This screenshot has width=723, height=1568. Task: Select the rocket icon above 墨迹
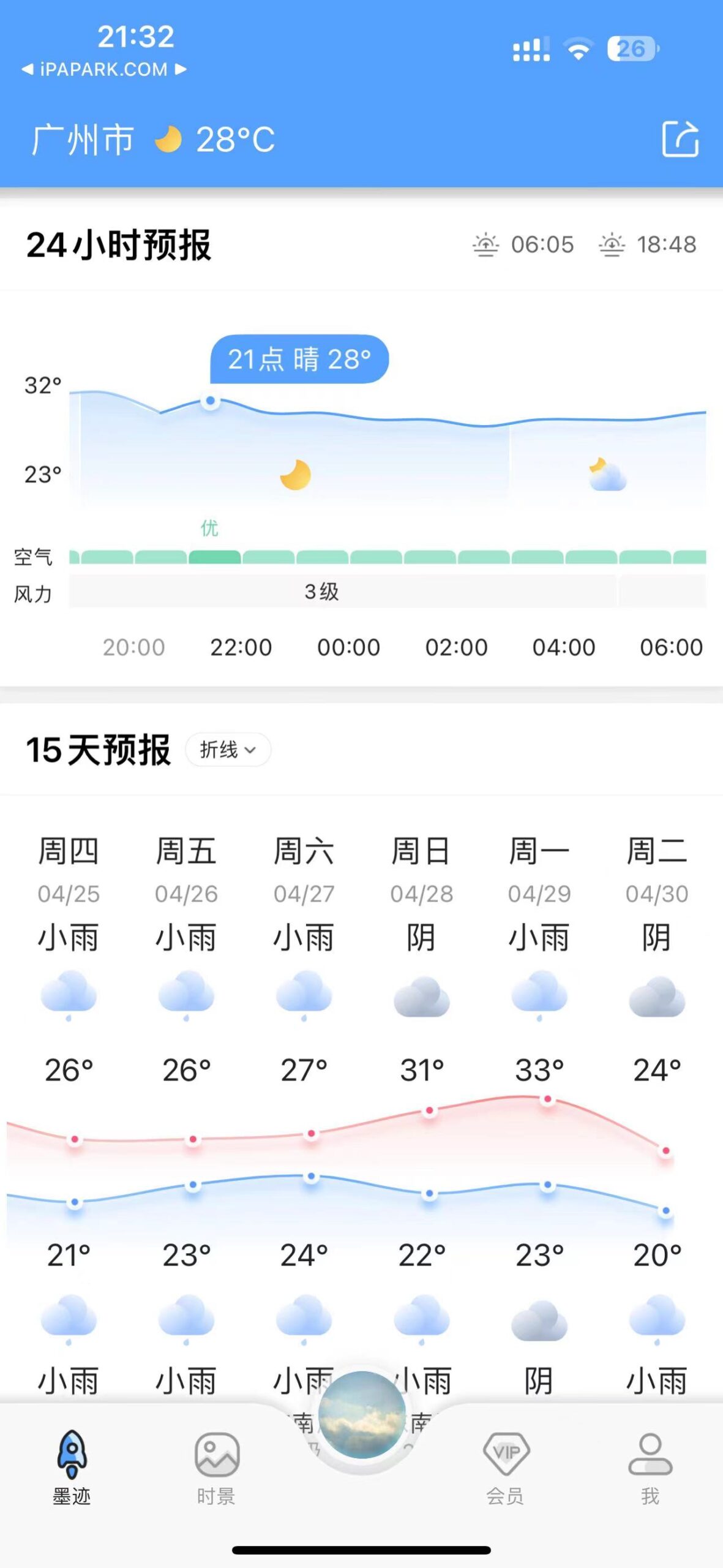click(72, 1455)
